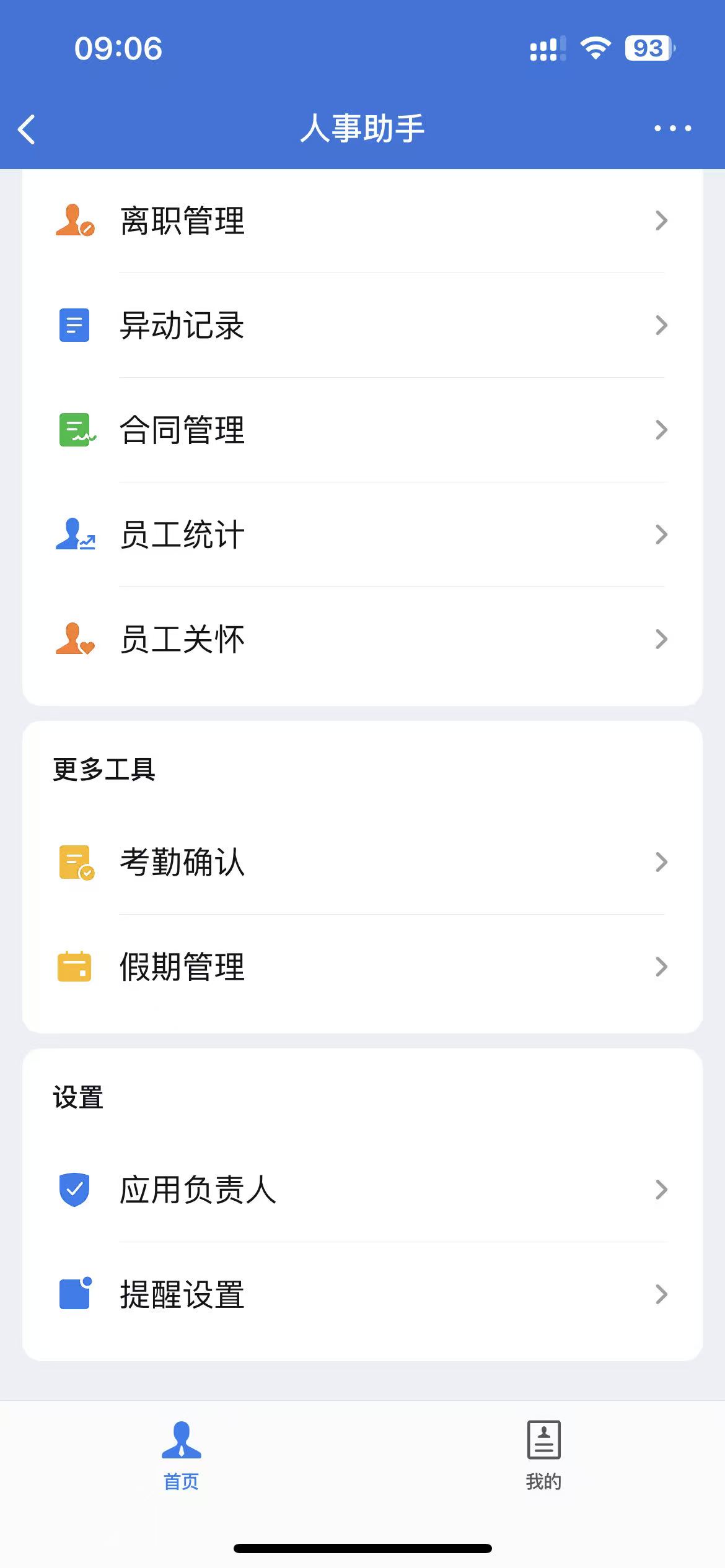Open 离职管理 row
This screenshot has height=1568, width=725.
[362, 220]
